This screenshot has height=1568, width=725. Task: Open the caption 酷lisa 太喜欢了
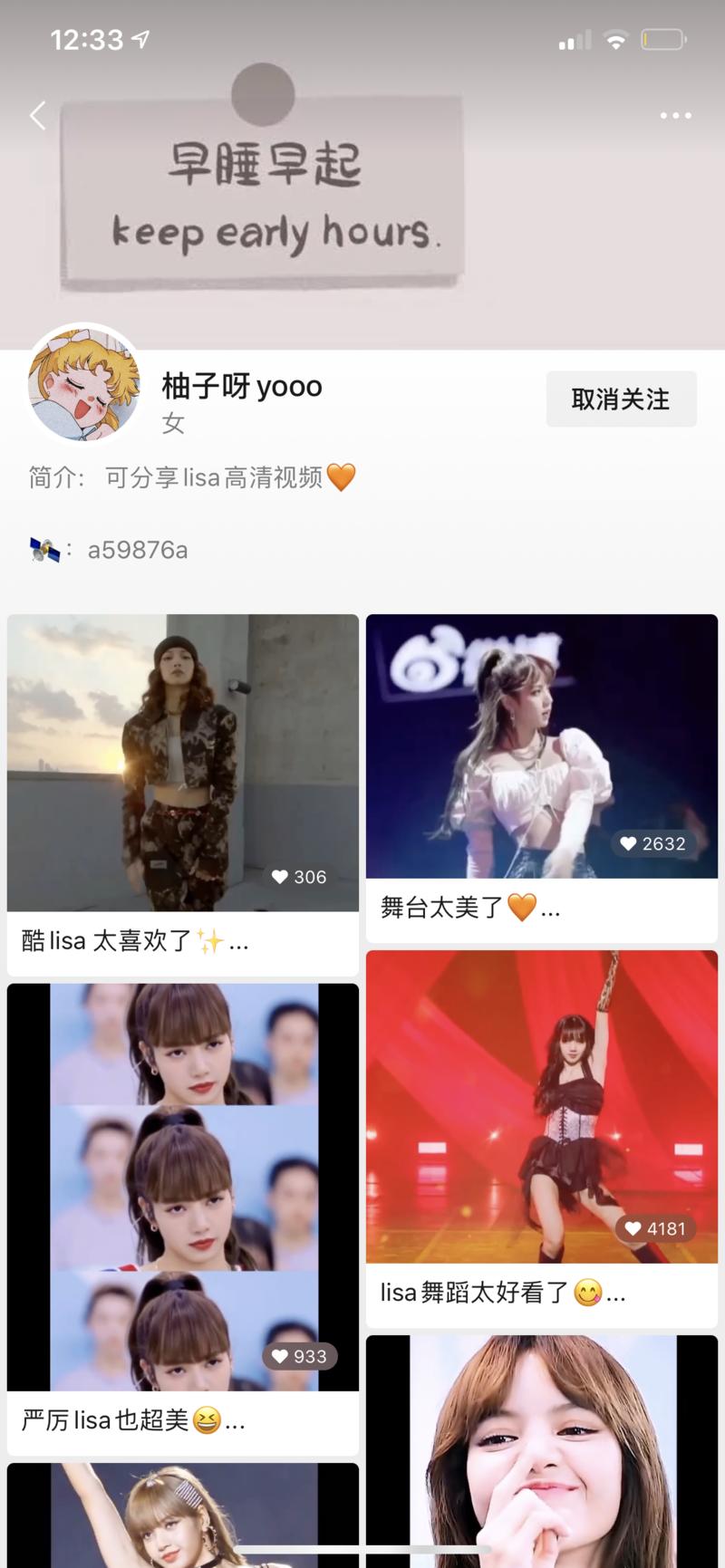click(130, 941)
